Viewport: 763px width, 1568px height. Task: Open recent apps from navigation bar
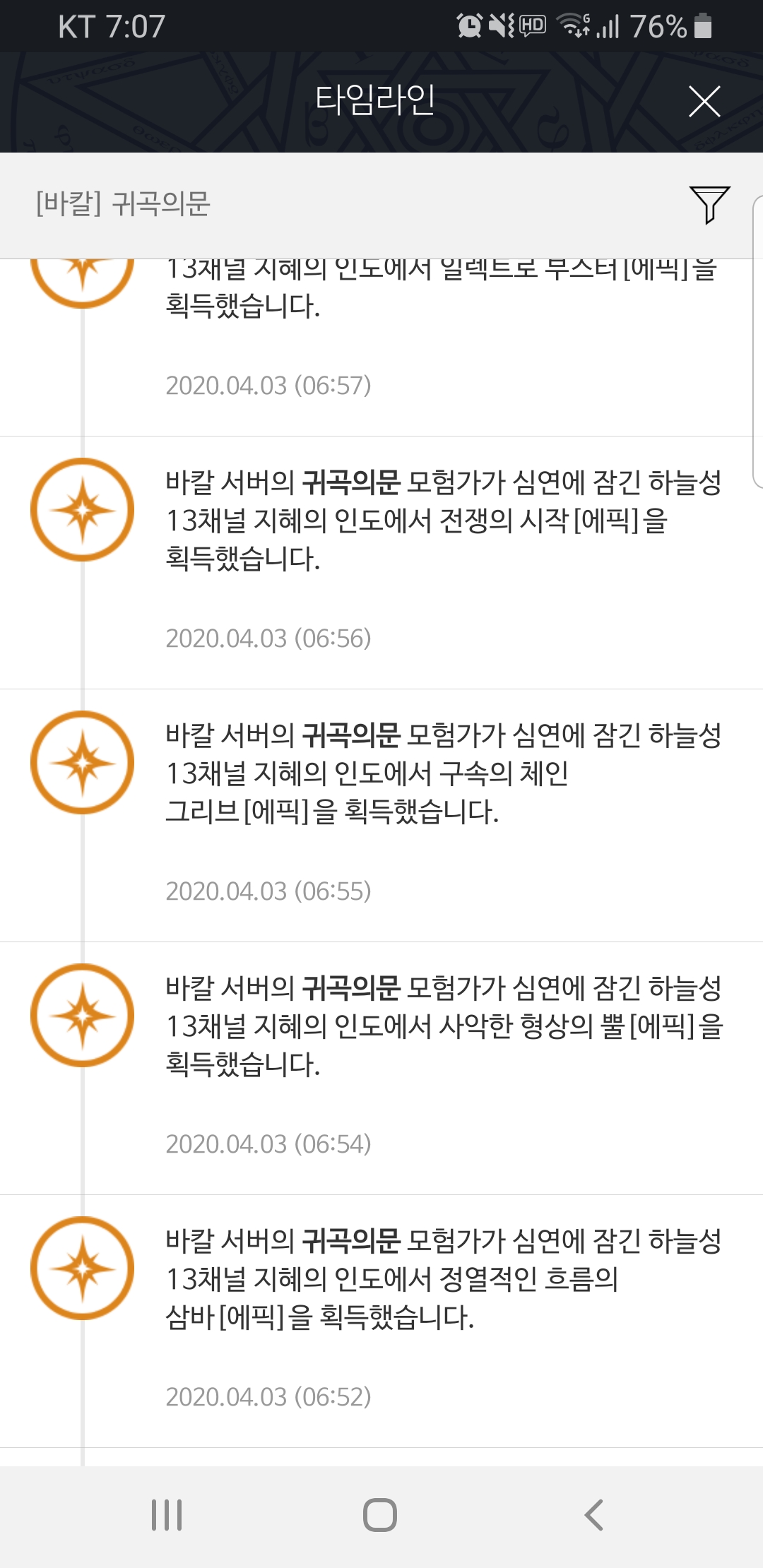[167, 1515]
